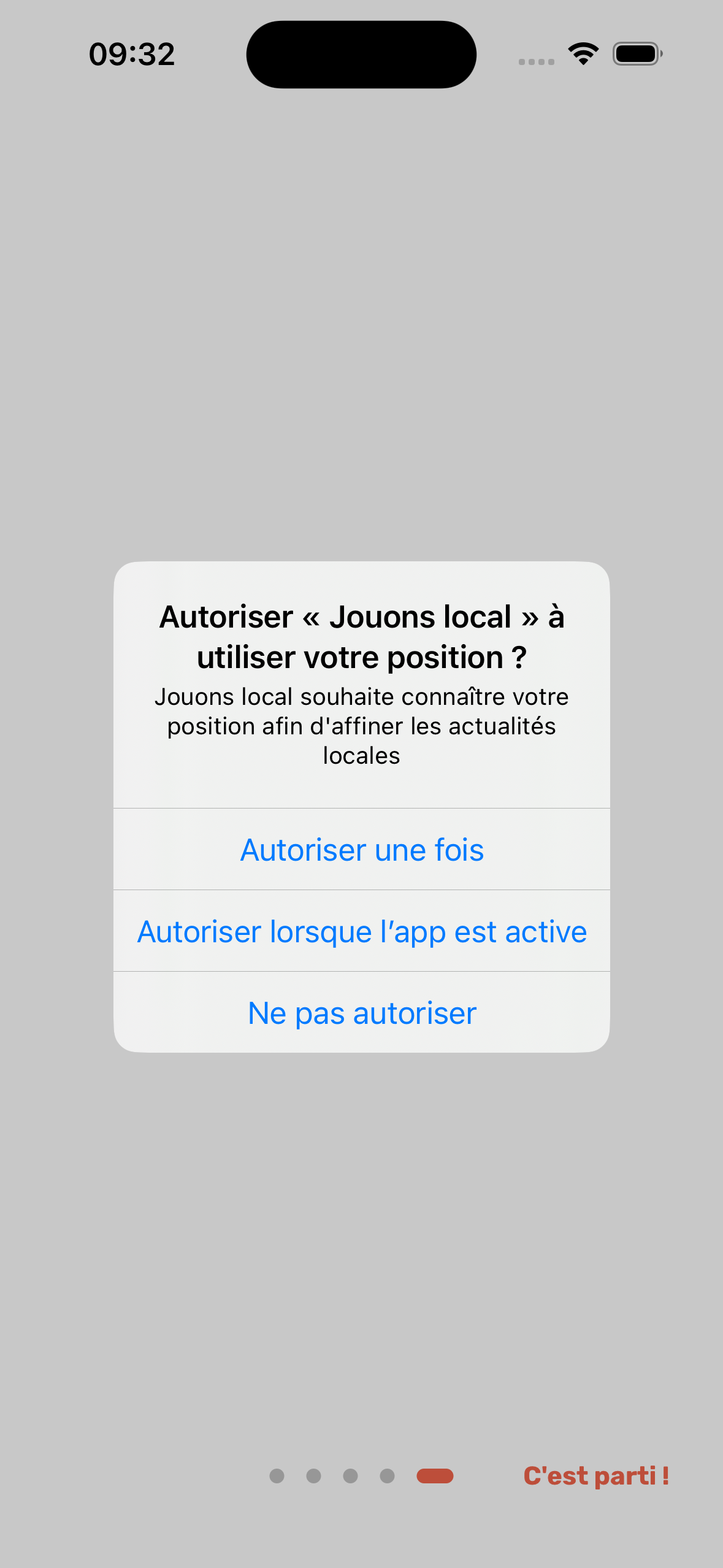Image resolution: width=723 pixels, height=1568 pixels.
Task: Select the third grey page indicator dot
Action: [350, 1475]
